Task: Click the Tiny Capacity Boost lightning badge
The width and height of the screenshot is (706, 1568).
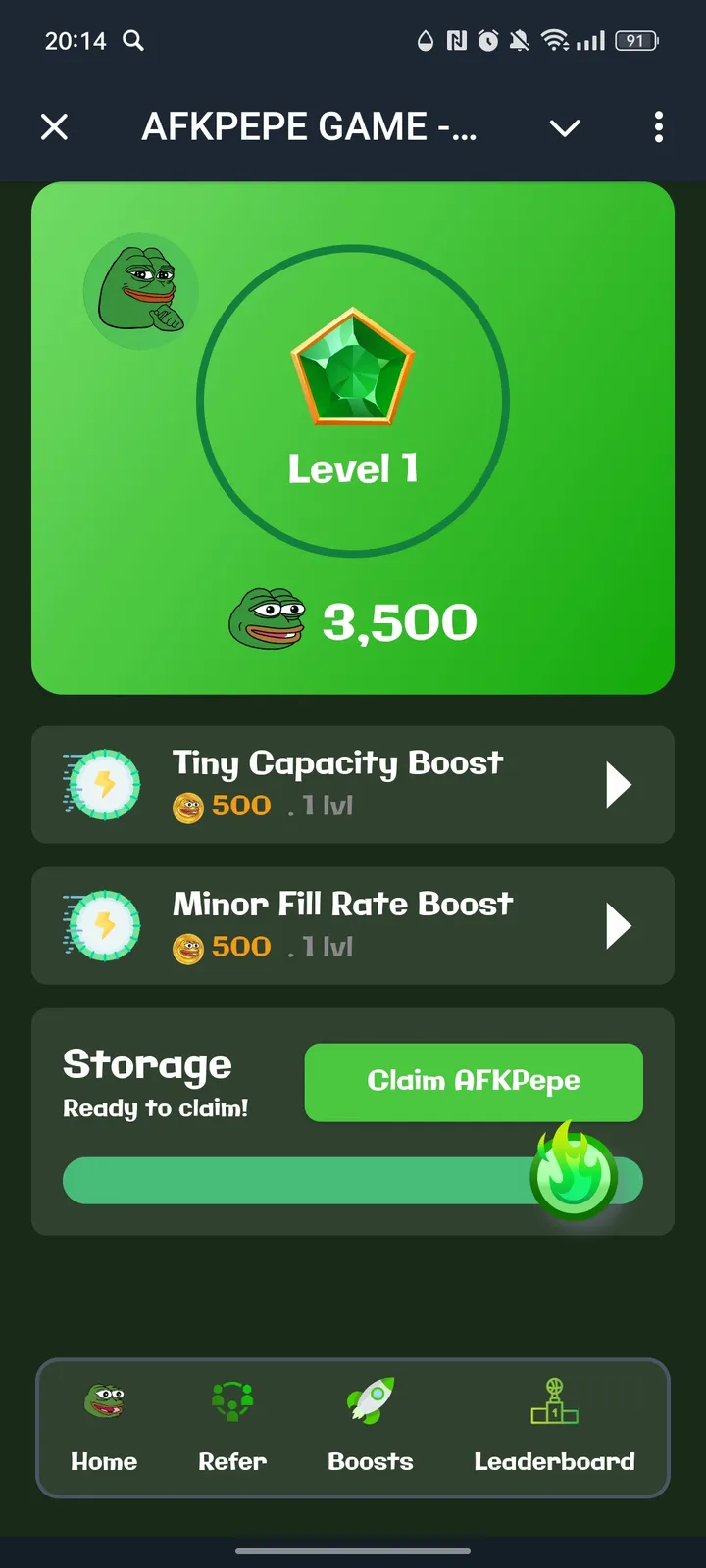Action: 102,784
